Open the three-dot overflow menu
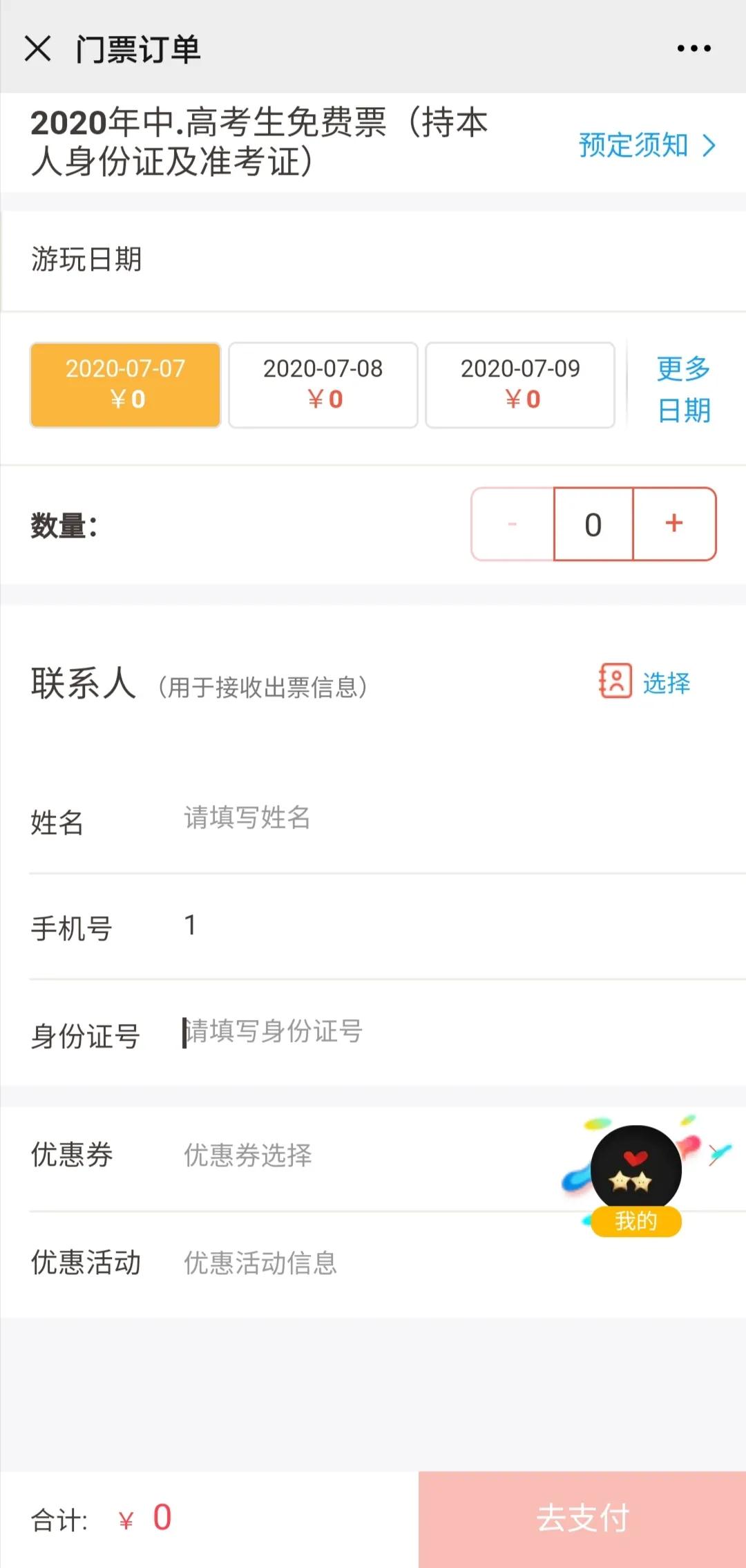 tap(694, 48)
